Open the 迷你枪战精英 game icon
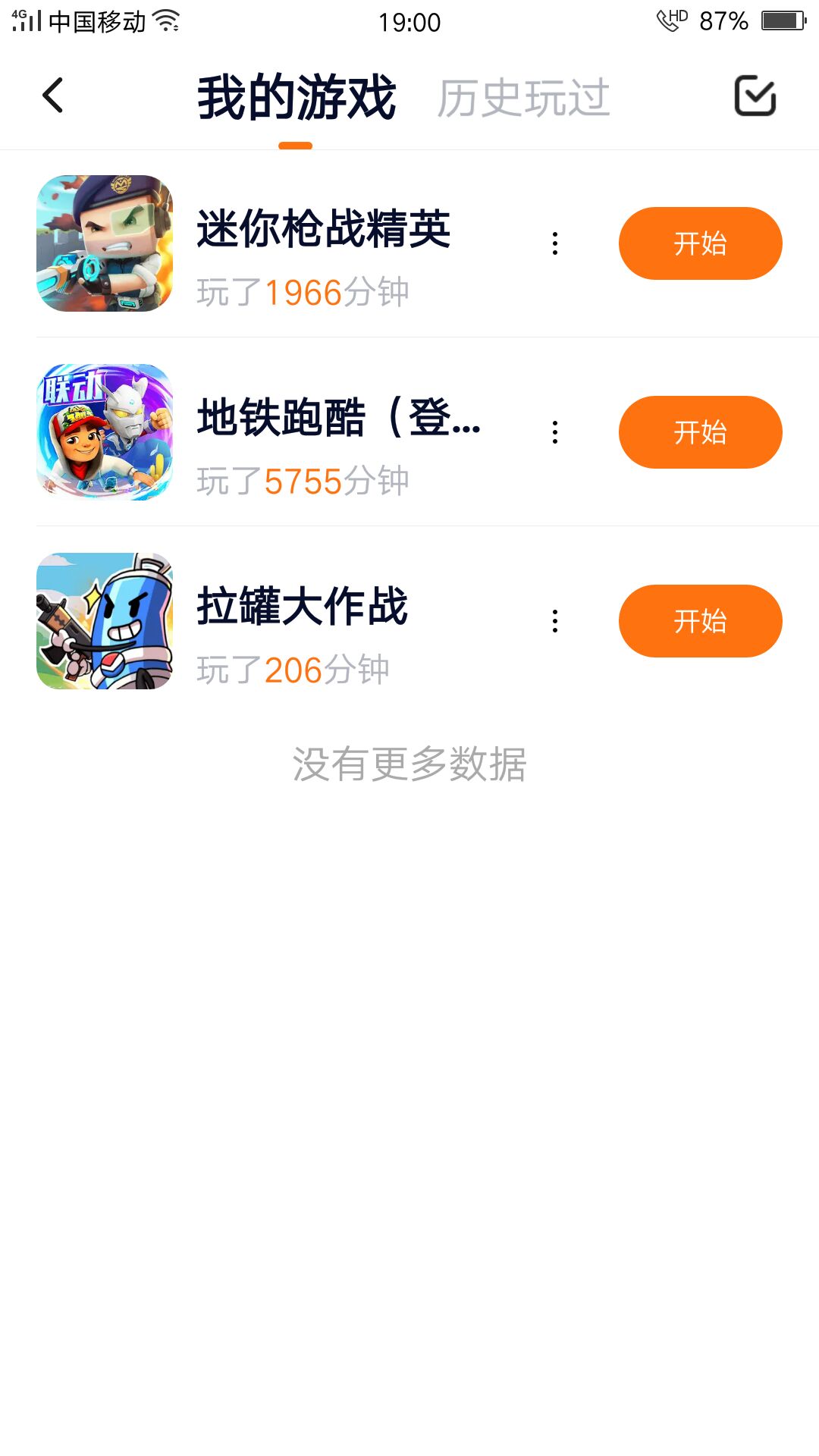This screenshot has width=819, height=1456. [105, 243]
